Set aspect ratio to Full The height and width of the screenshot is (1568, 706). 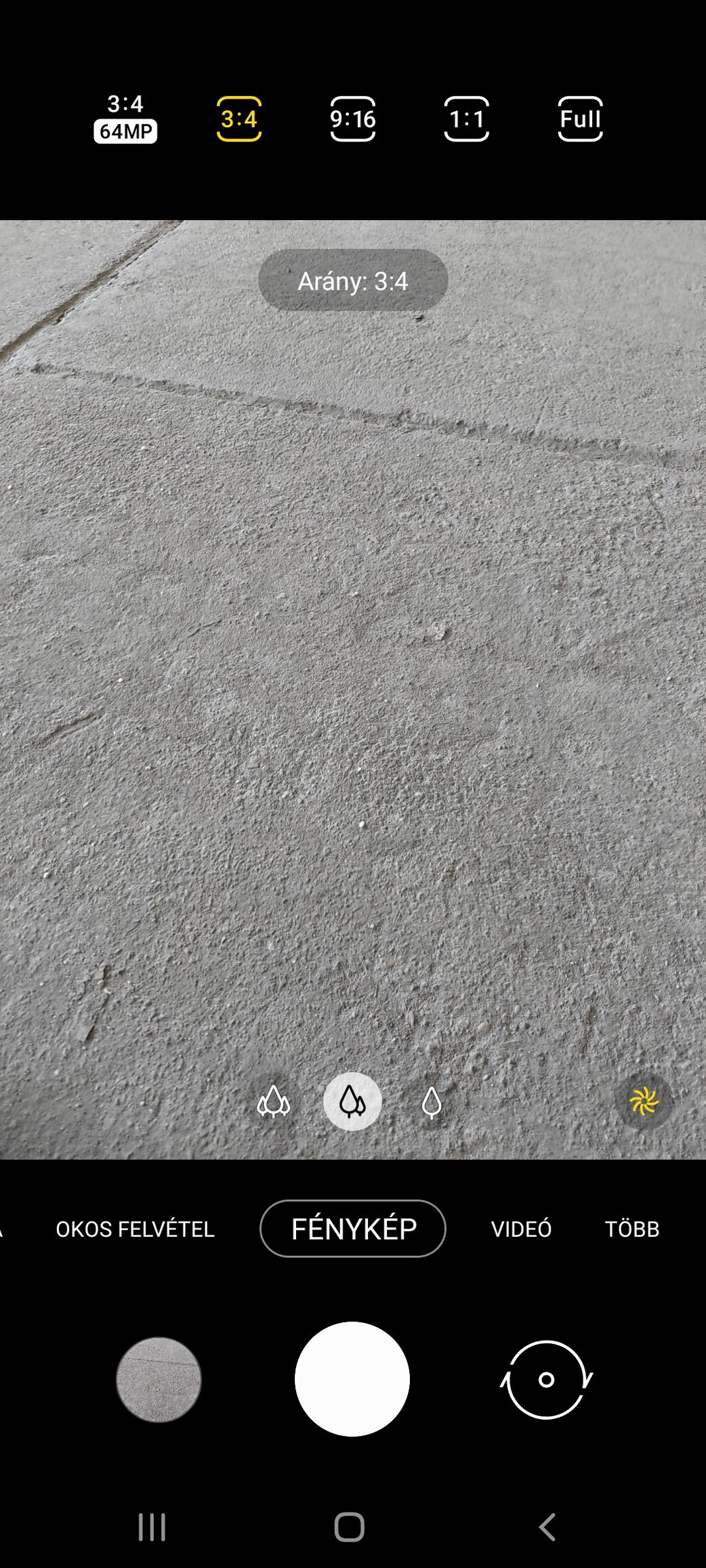[581, 119]
